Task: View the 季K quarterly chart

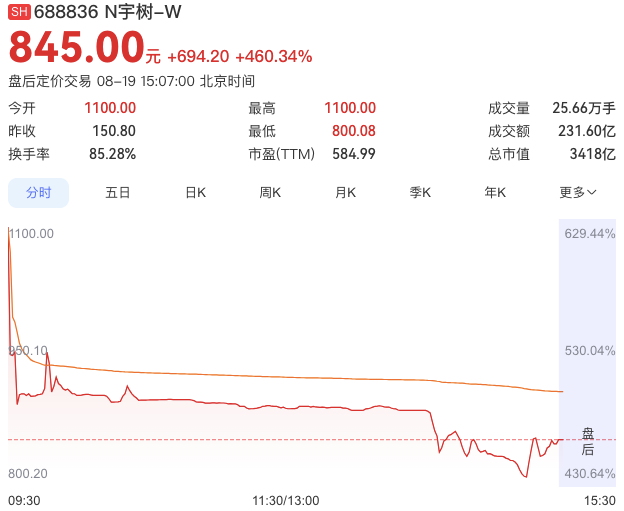Action: pos(420,193)
